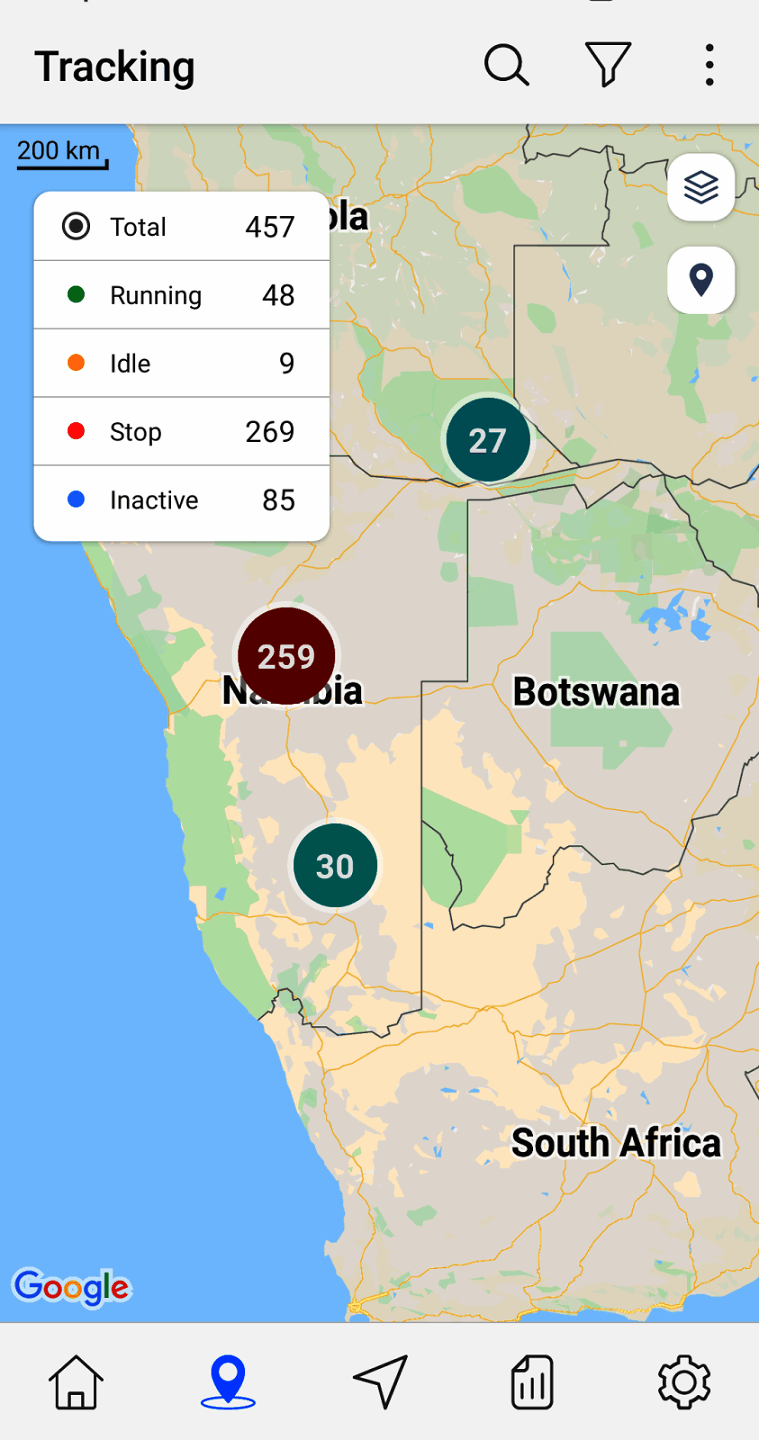Open the reports tab
The image size is (759, 1440).
(532, 1383)
